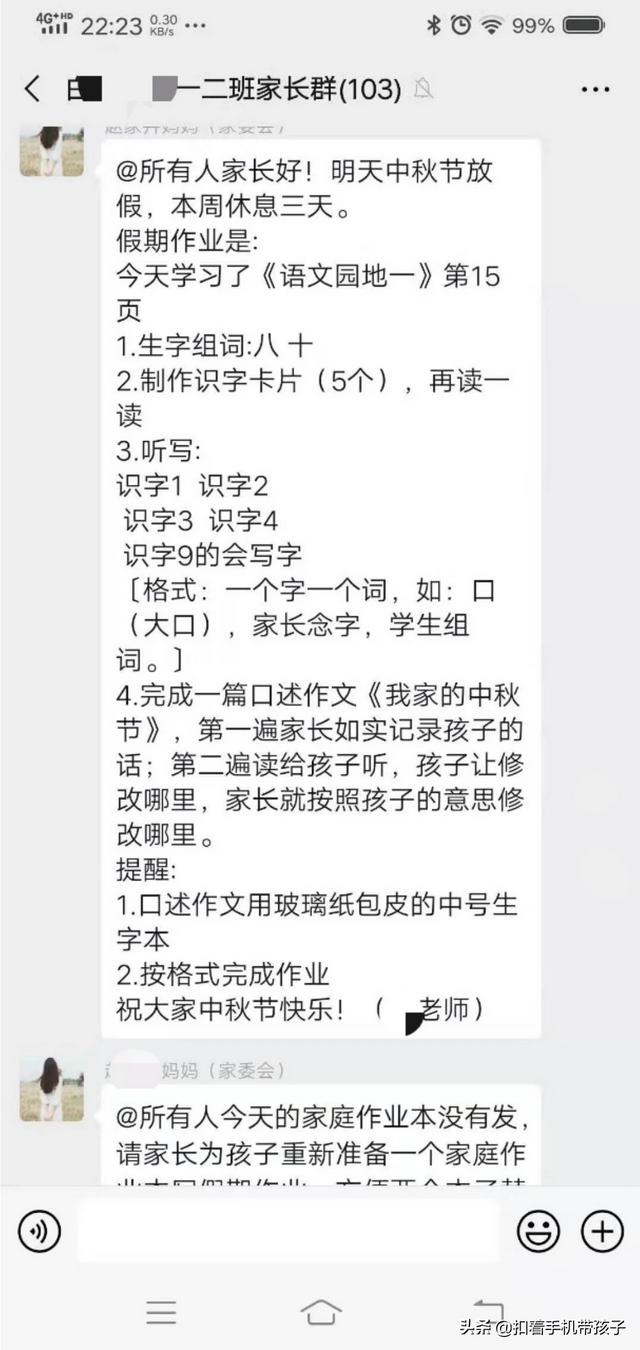Open the plus attachments panel
Screen dimensions: 640x1350
pos(602,1231)
